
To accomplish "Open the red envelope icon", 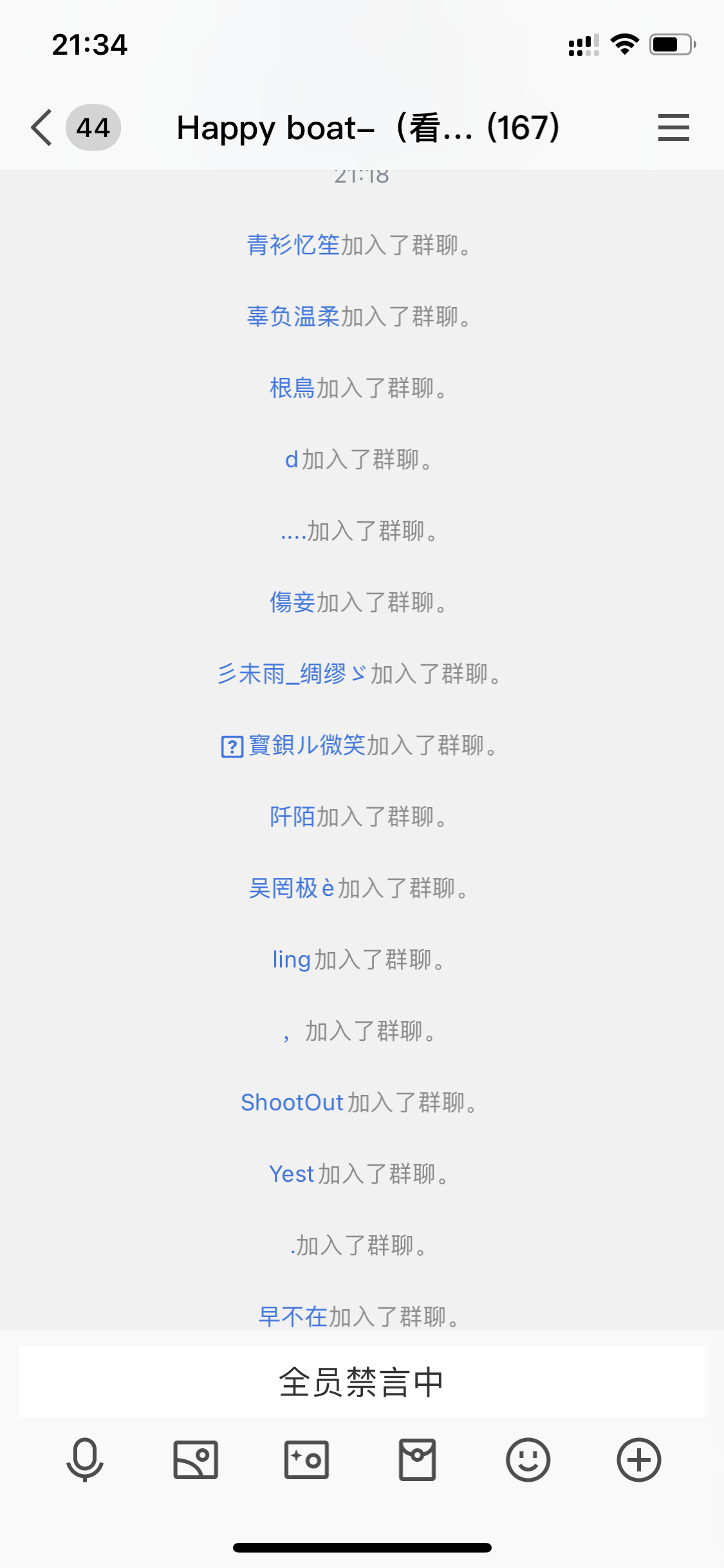I will [417, 1459].
